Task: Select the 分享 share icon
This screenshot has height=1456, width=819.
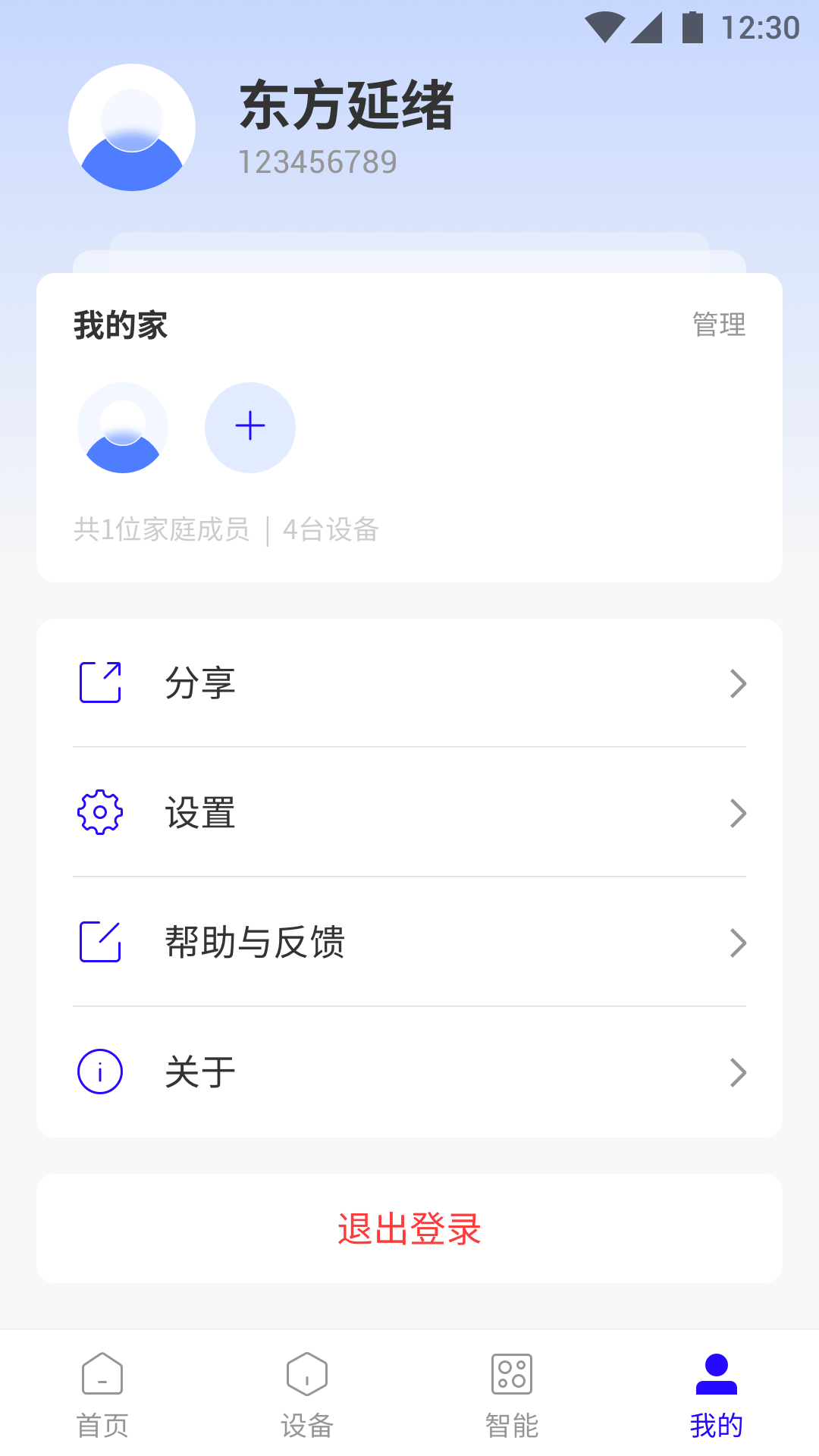Action: pos(99,683)
